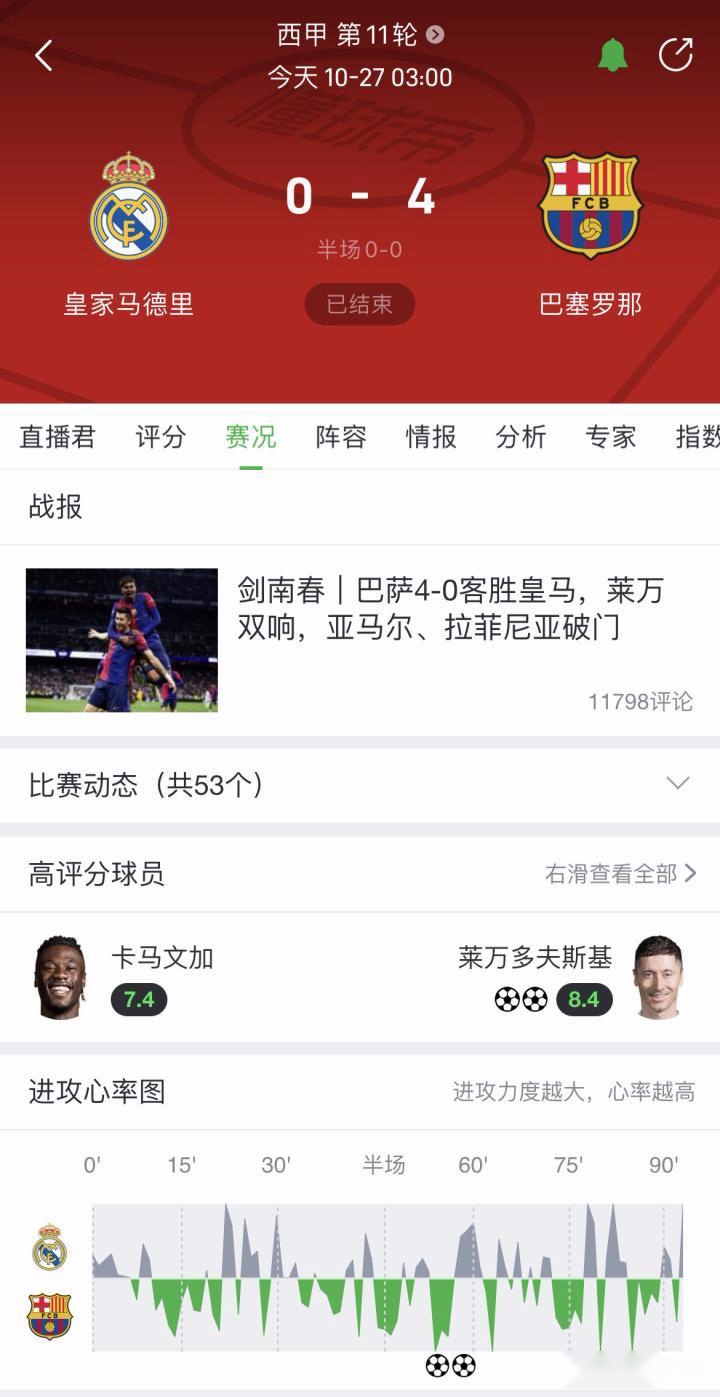Switch to the 分析 tab
The height and width of the screenshot is (1397, 720).
coord(521,437)
